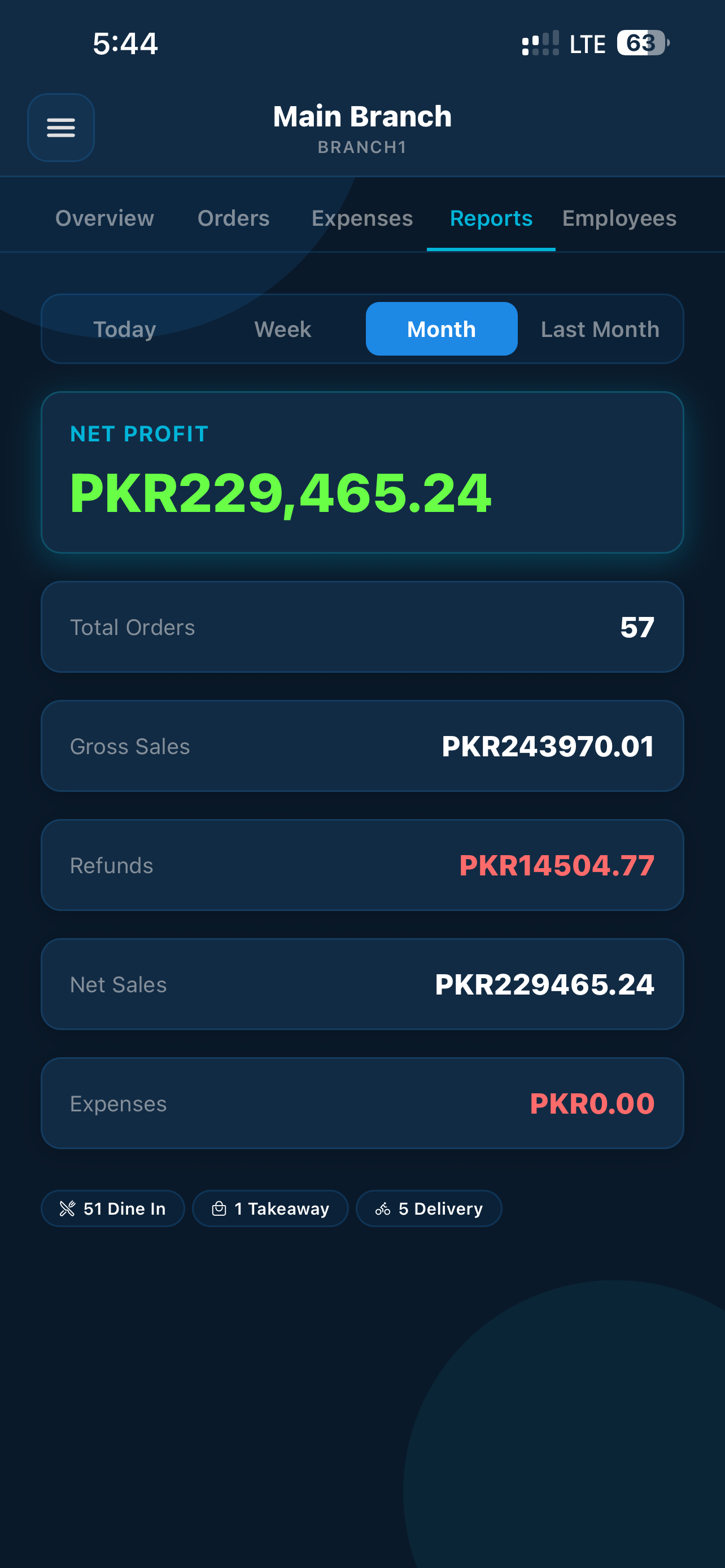The image size is (725, 1568).
Task: View the Employees tab
Action: click(x=619, y=218)
